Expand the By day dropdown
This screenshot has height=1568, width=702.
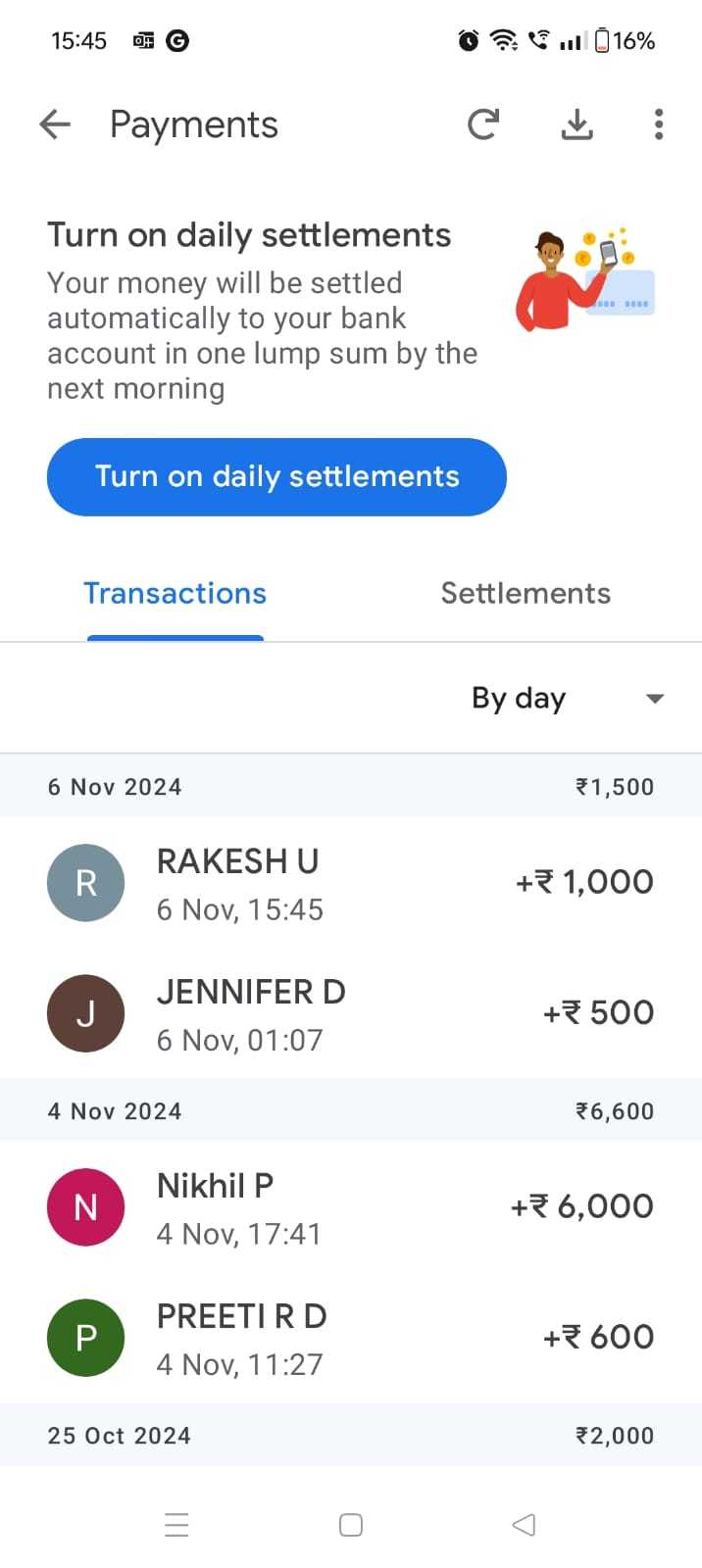tap(568, 699)
